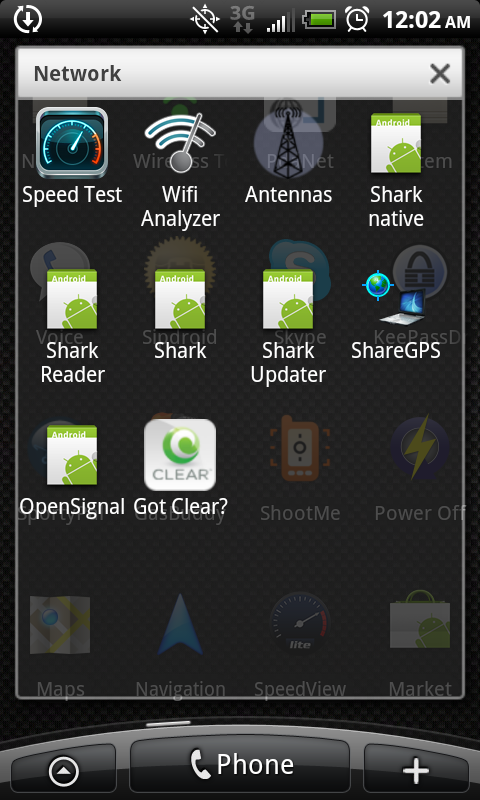Tap the plus button to add items
Screen dimensions: 480x800
click(x=416, y=770)
